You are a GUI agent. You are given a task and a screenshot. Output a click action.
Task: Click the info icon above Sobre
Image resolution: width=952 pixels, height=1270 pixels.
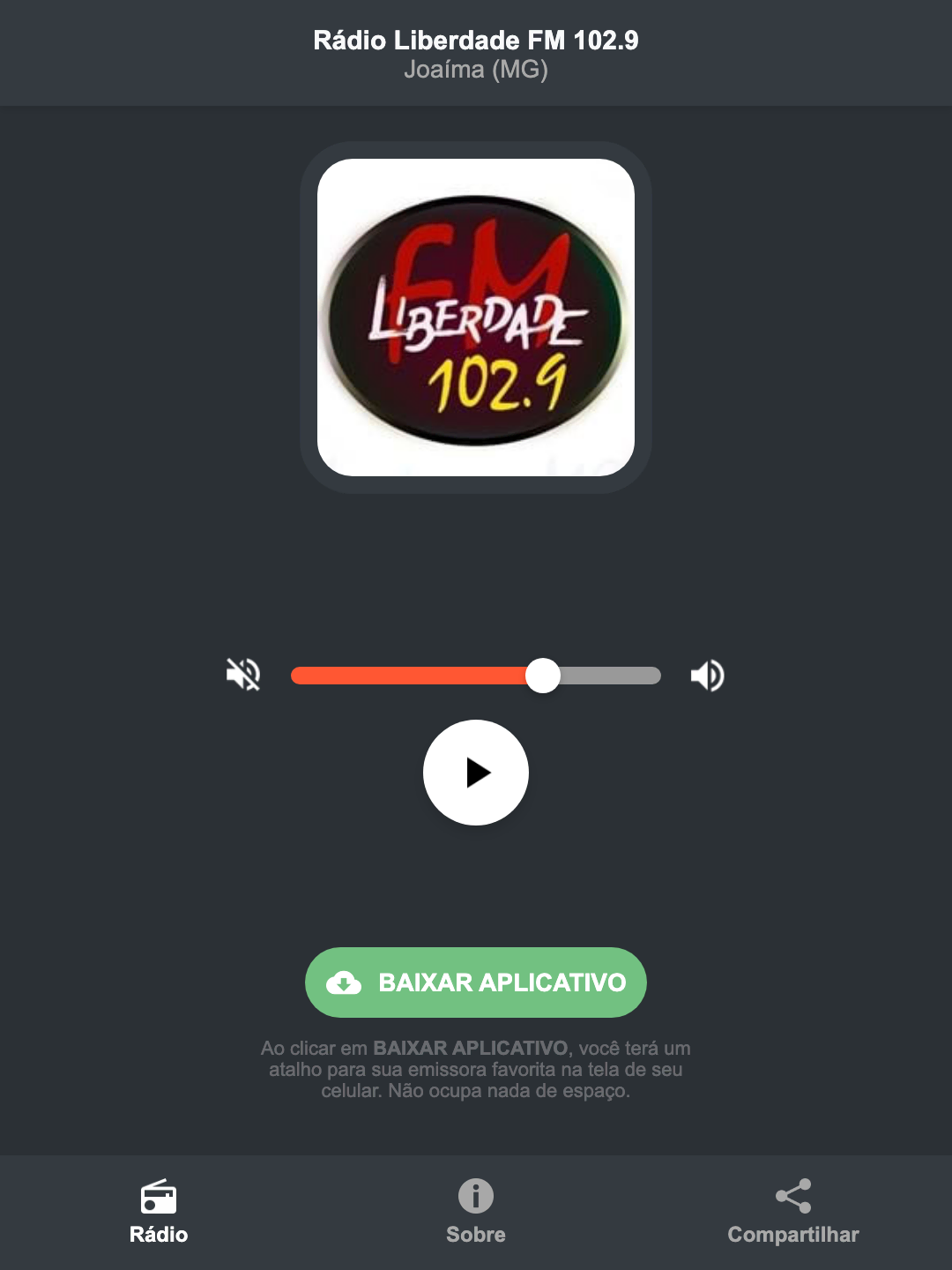click(475, 1195)
